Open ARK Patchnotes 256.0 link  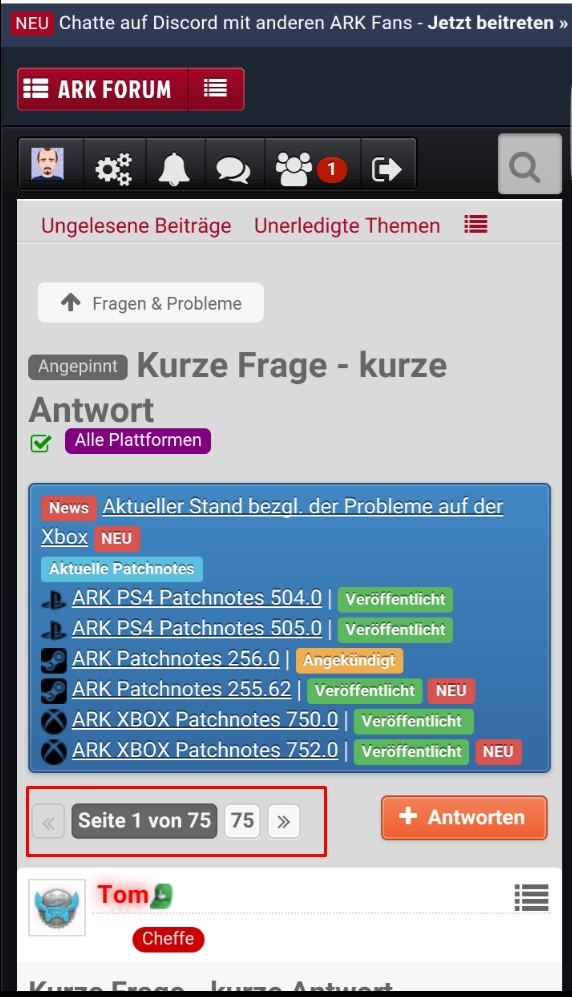click(x=176, y=659)
